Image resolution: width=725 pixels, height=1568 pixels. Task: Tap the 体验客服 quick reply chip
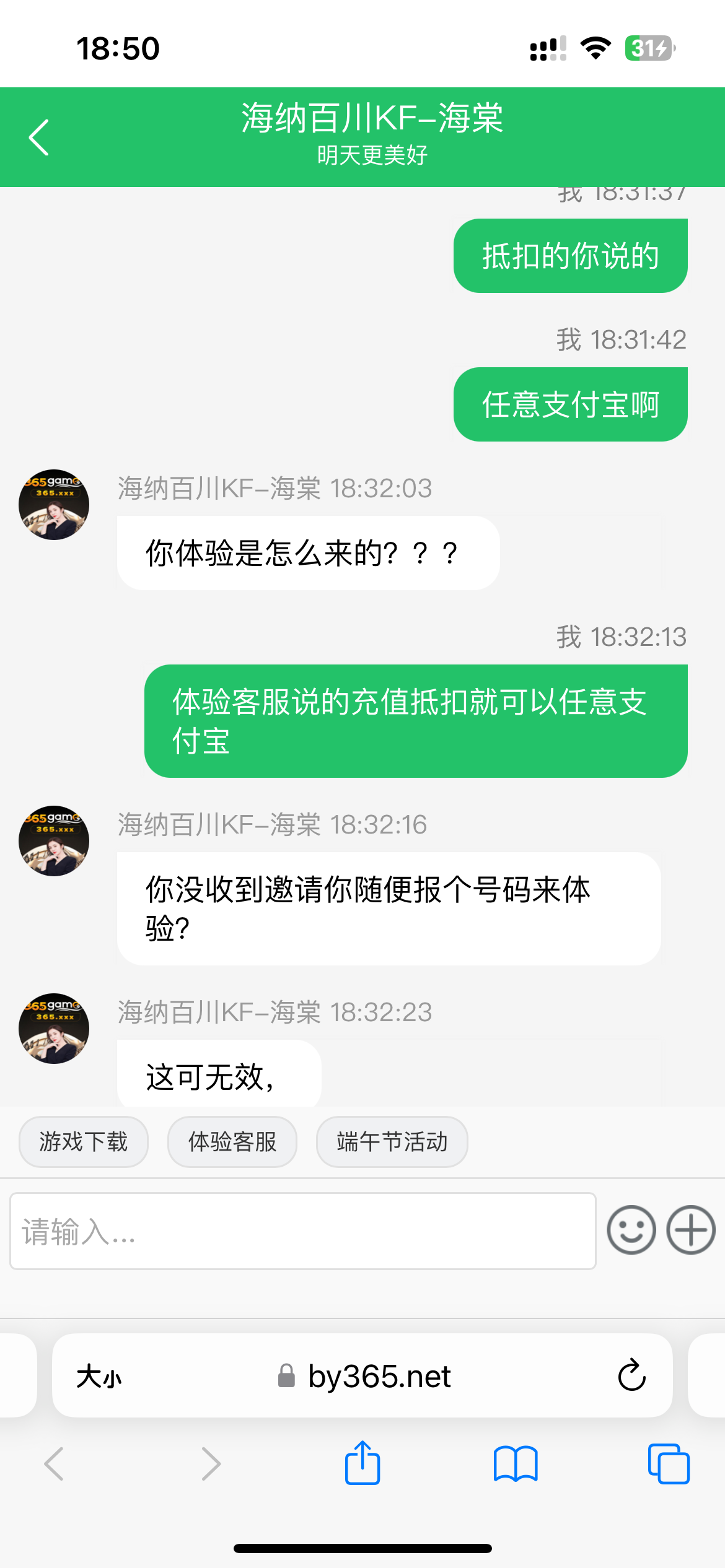tap(232, 1142)
